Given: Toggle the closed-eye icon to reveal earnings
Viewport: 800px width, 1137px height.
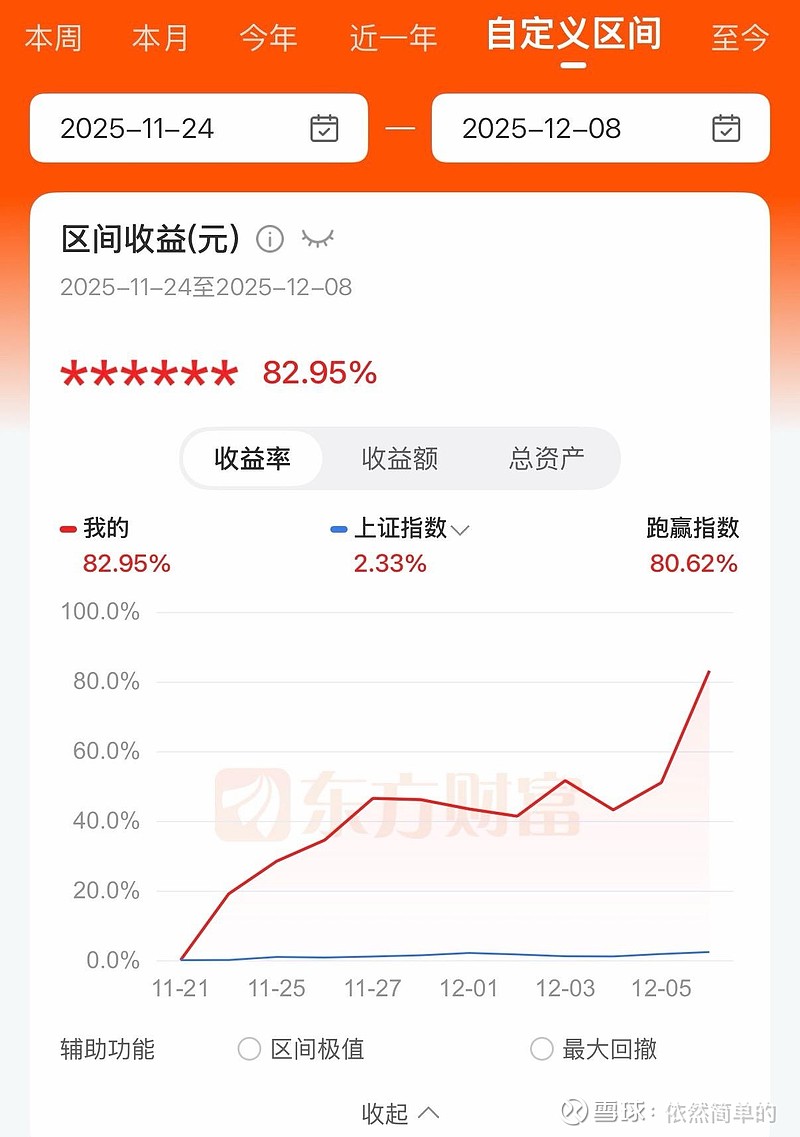Looking at the screenshot, I should tap(316, 239).
